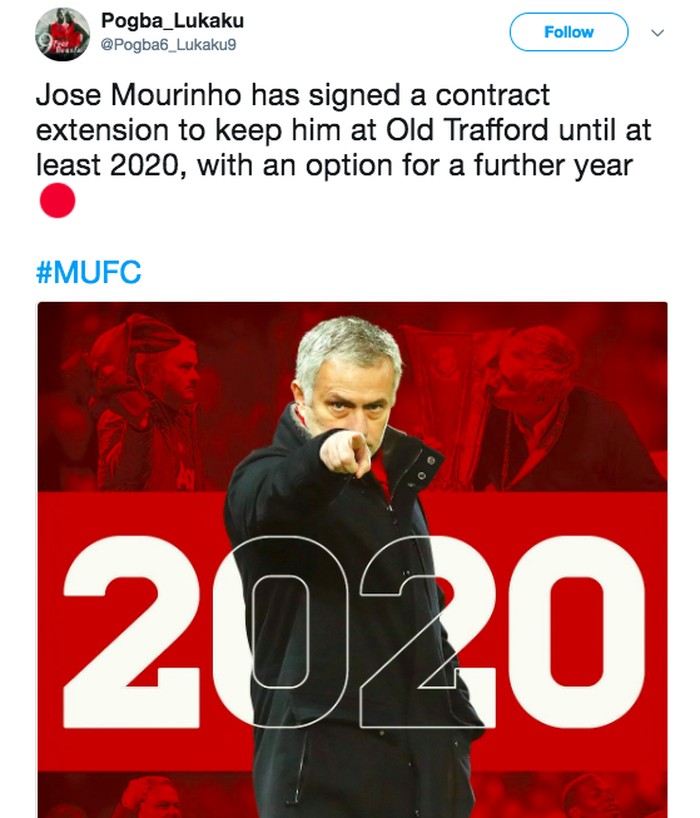This screenshot has width=700, height=818.
Task: View the 2020 Mourinho tweet image
Action: click(352, 560)
